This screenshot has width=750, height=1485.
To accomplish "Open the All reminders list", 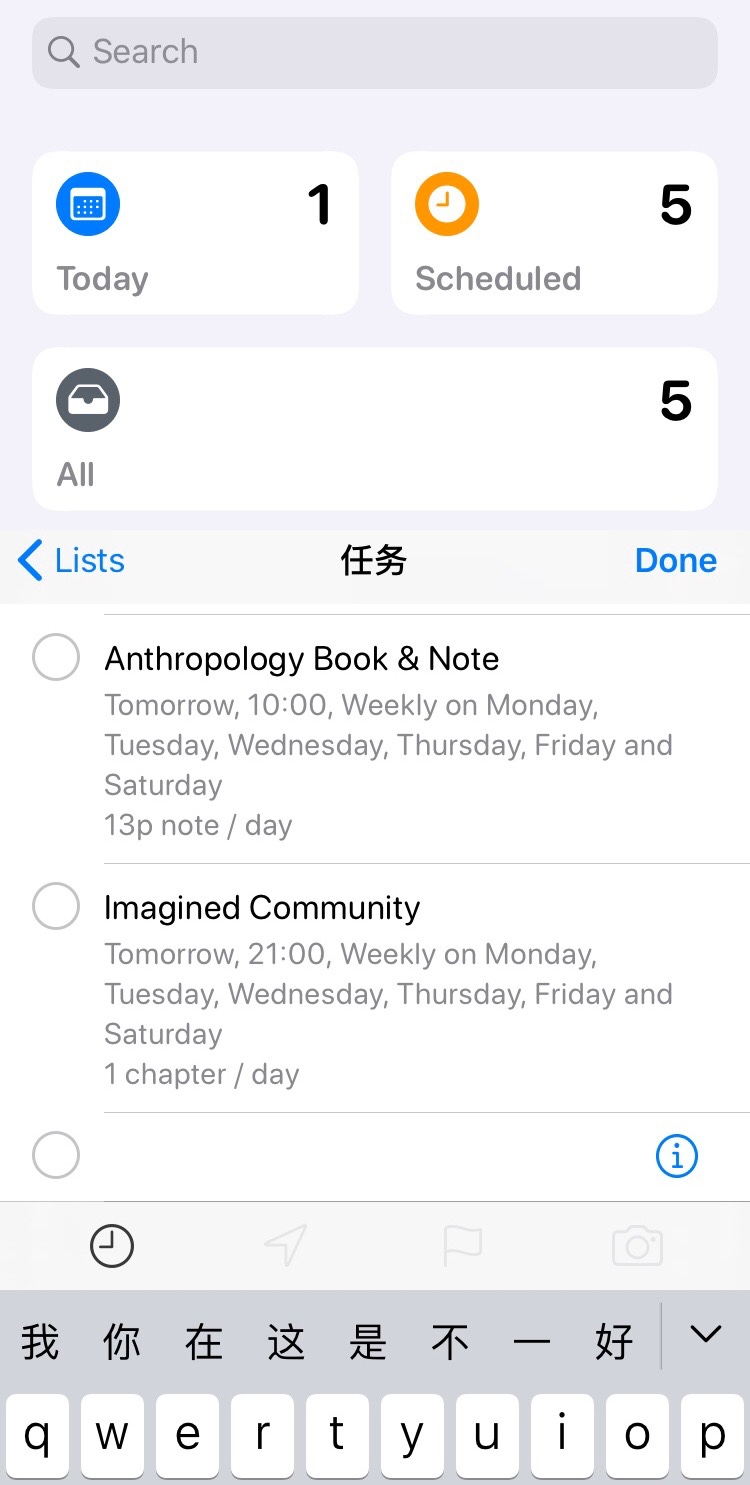I will (x=375, y=429).
